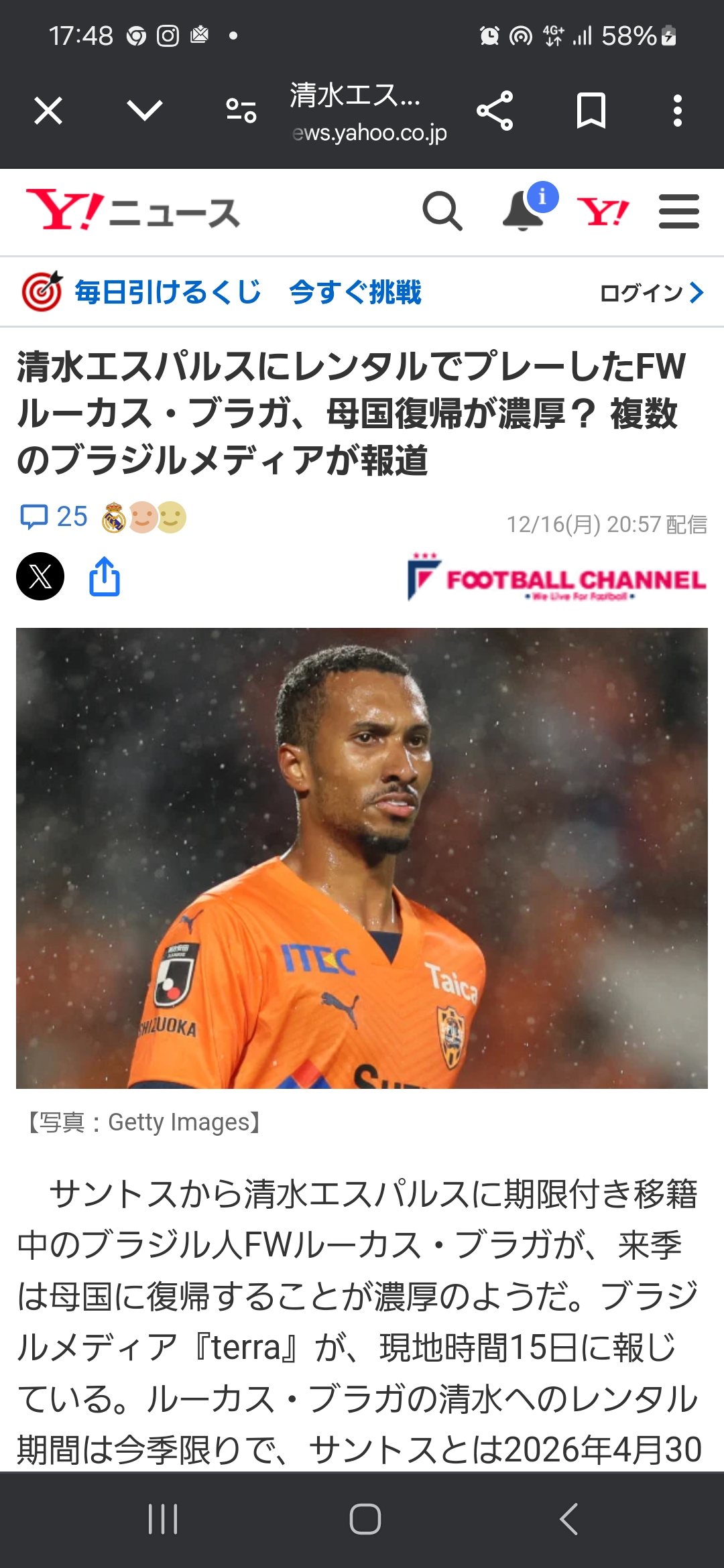Open recent apps from navigation bar
Viewport: 724px width, 1568px height.
tap(163, 1519)
